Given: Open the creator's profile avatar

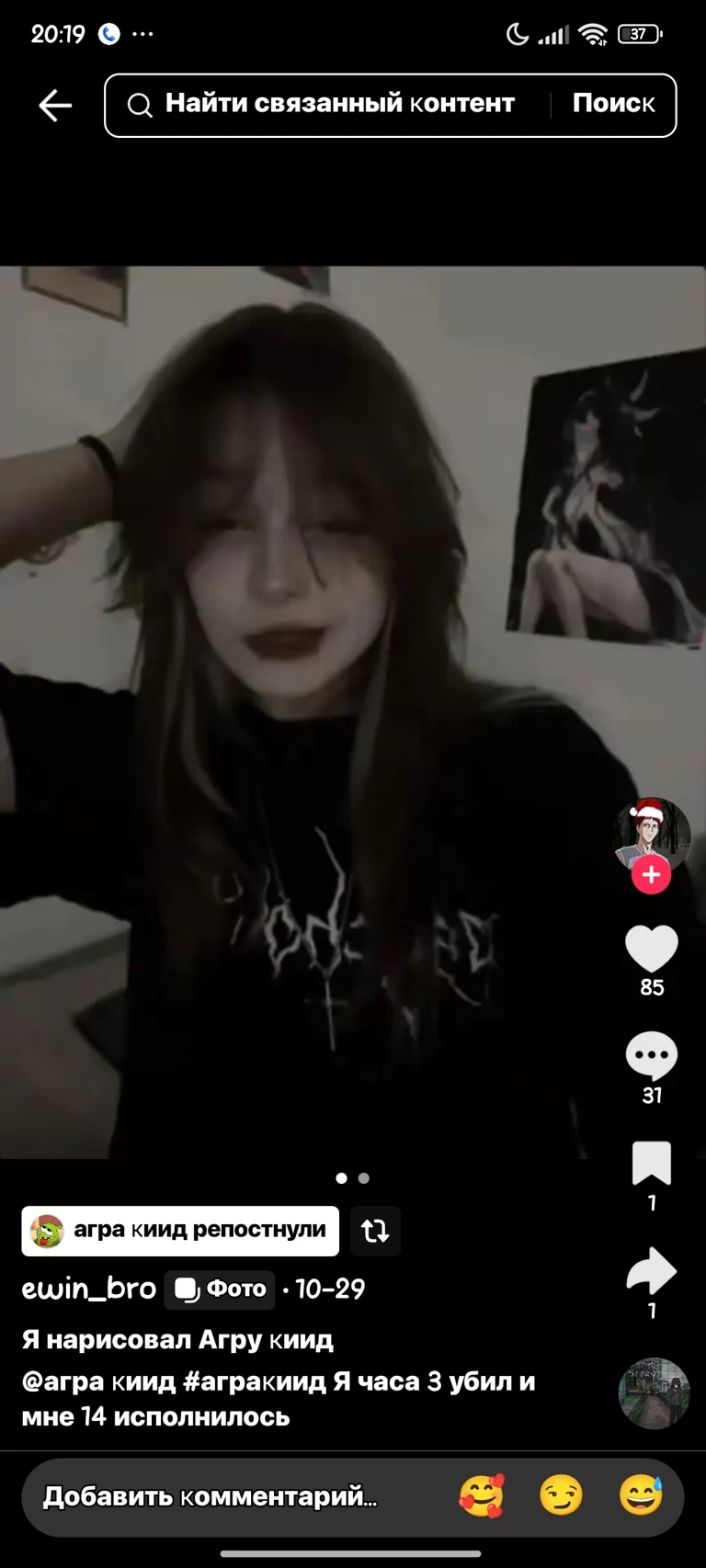Looking at the screenshot, I should (x=652, y=833).
